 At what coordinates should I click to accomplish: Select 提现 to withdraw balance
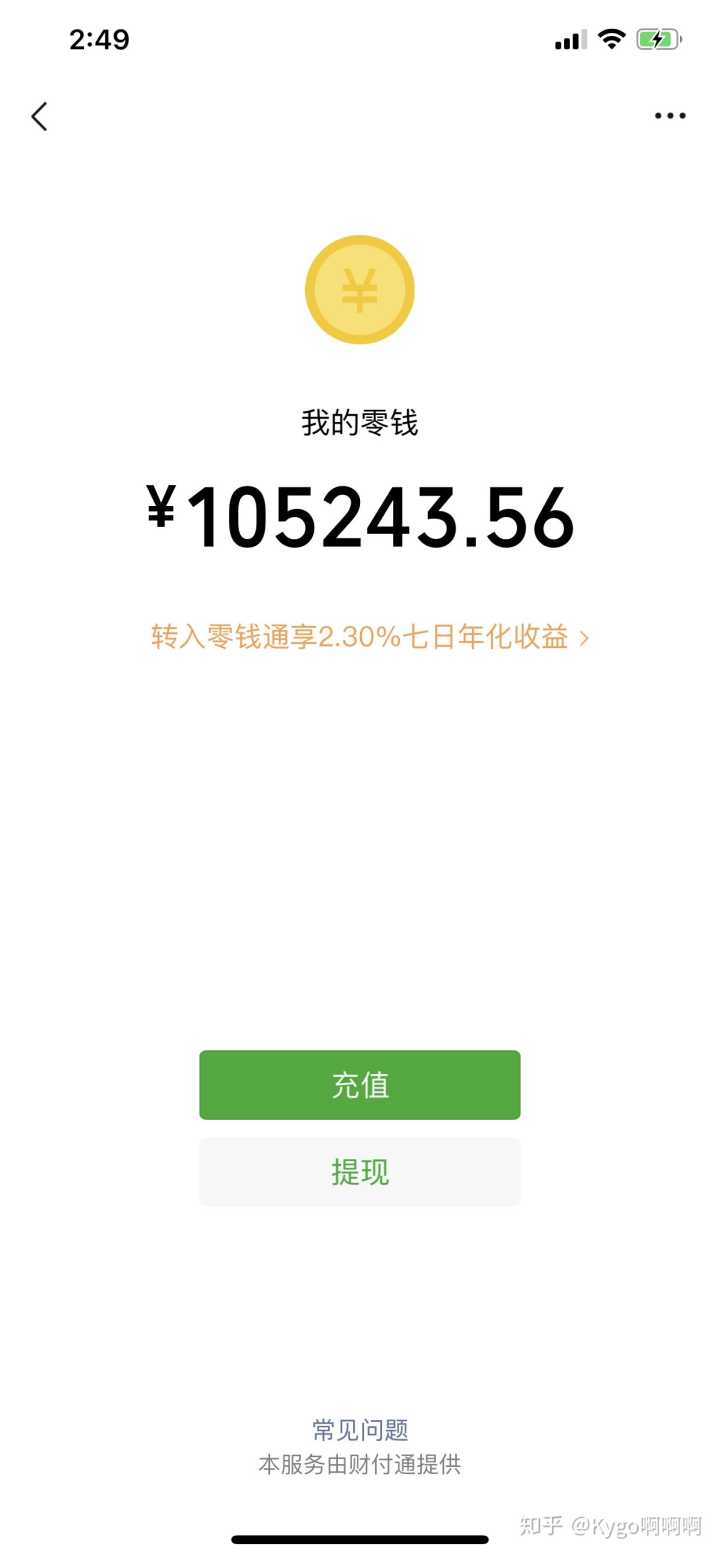(x=360, y=1172)
